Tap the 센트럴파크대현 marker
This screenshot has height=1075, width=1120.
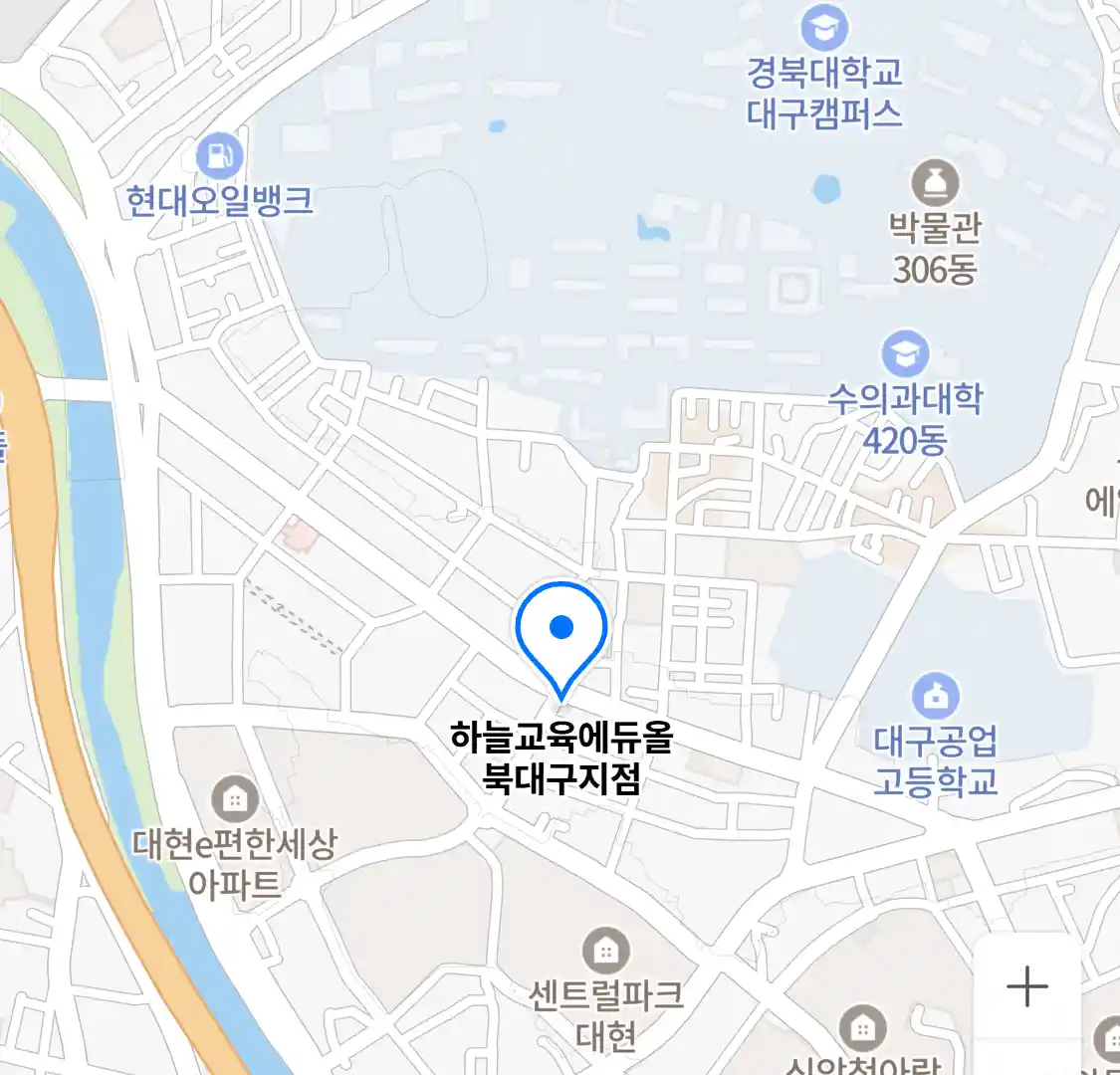click(605, 952)
